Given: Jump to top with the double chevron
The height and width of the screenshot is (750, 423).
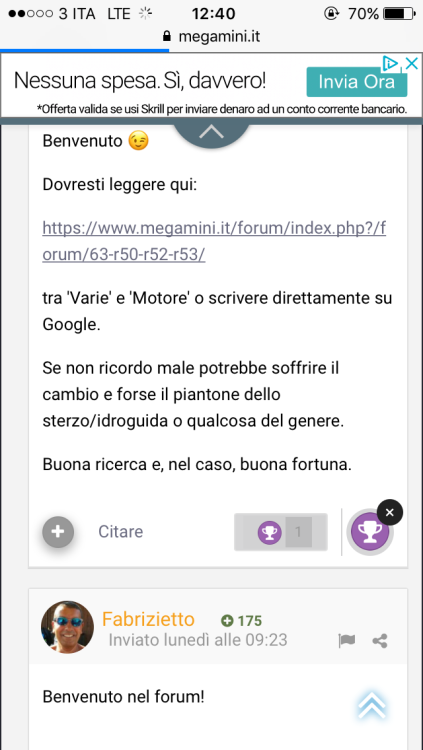Looking at the screenshot, I should [372, 705].
